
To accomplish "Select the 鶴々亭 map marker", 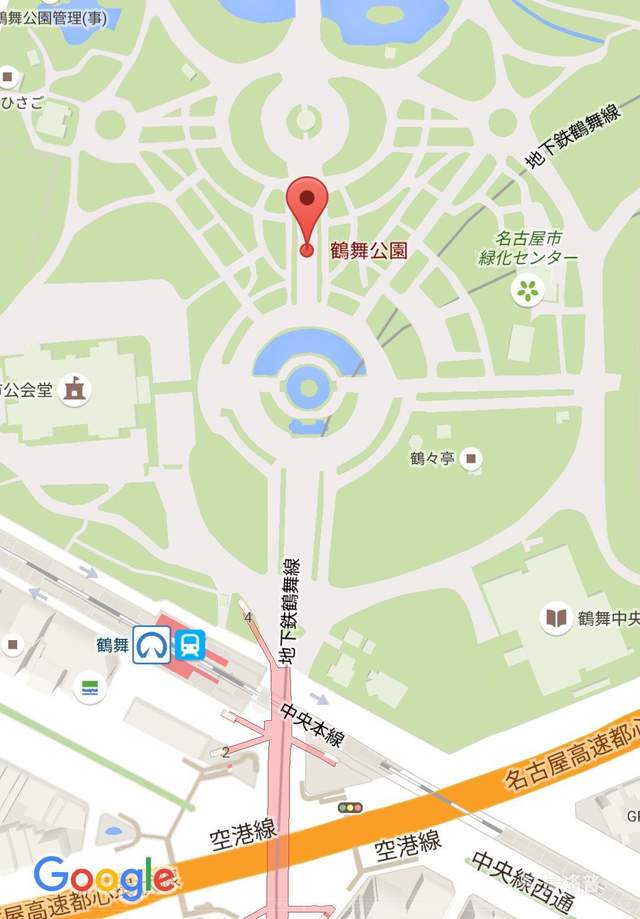I will coord(472,459).
